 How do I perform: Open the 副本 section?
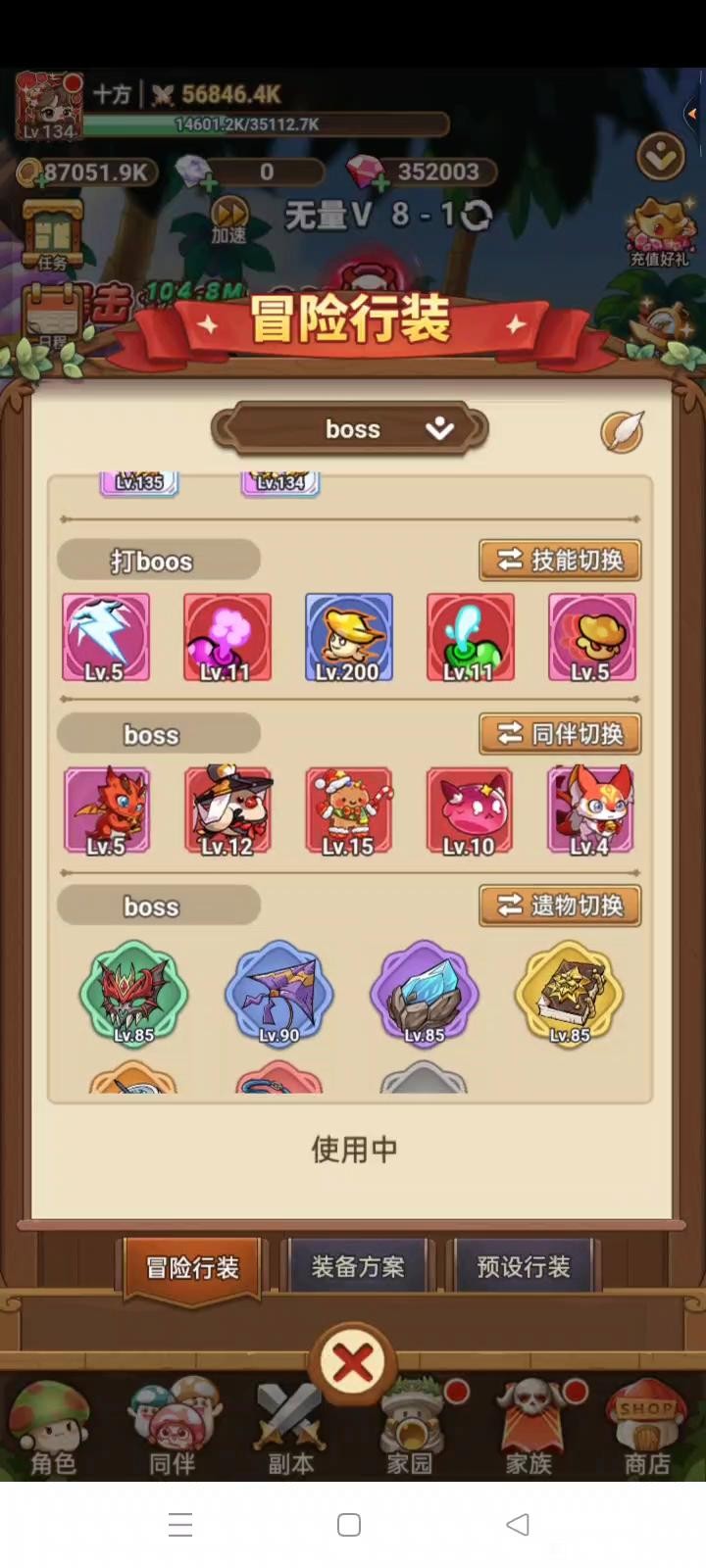291,1429
